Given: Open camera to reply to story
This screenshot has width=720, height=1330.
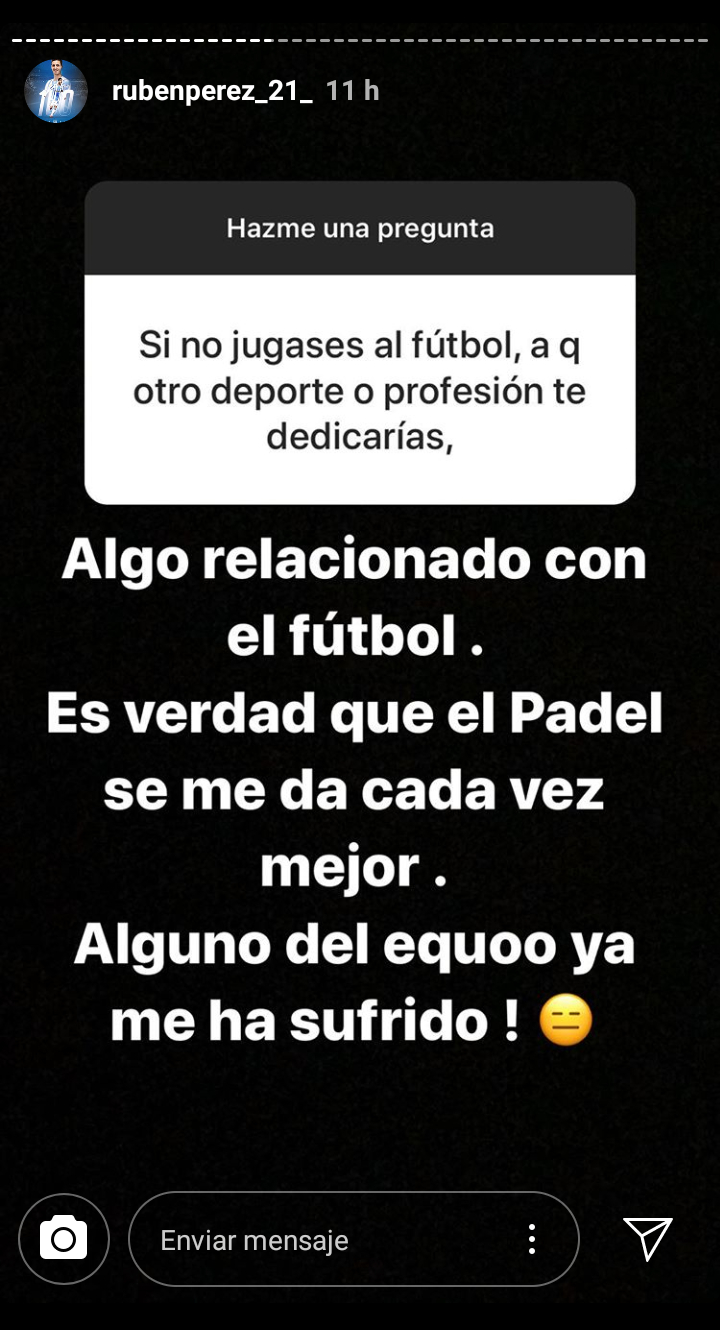Looking at the screenshot, I should pos(63,1240).
